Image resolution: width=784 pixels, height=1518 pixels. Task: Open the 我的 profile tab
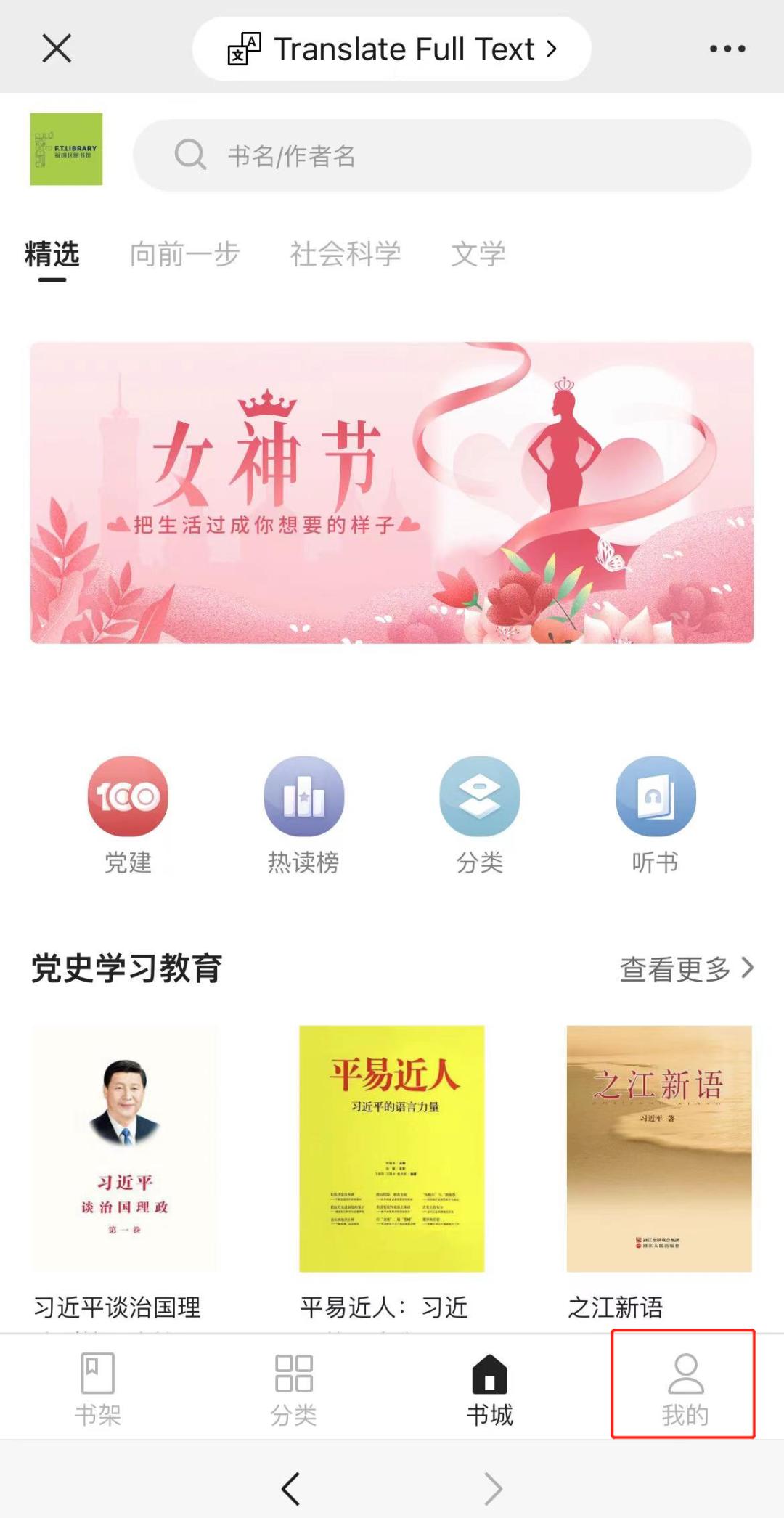pyautogui.click(x=685, y=1388)
